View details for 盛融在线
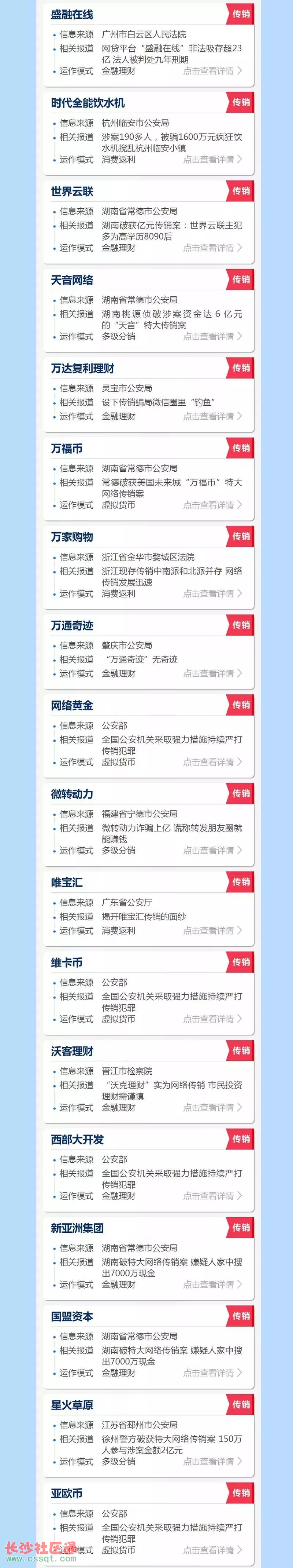The height and width of the screenshot is (1568, 293). 212,71
